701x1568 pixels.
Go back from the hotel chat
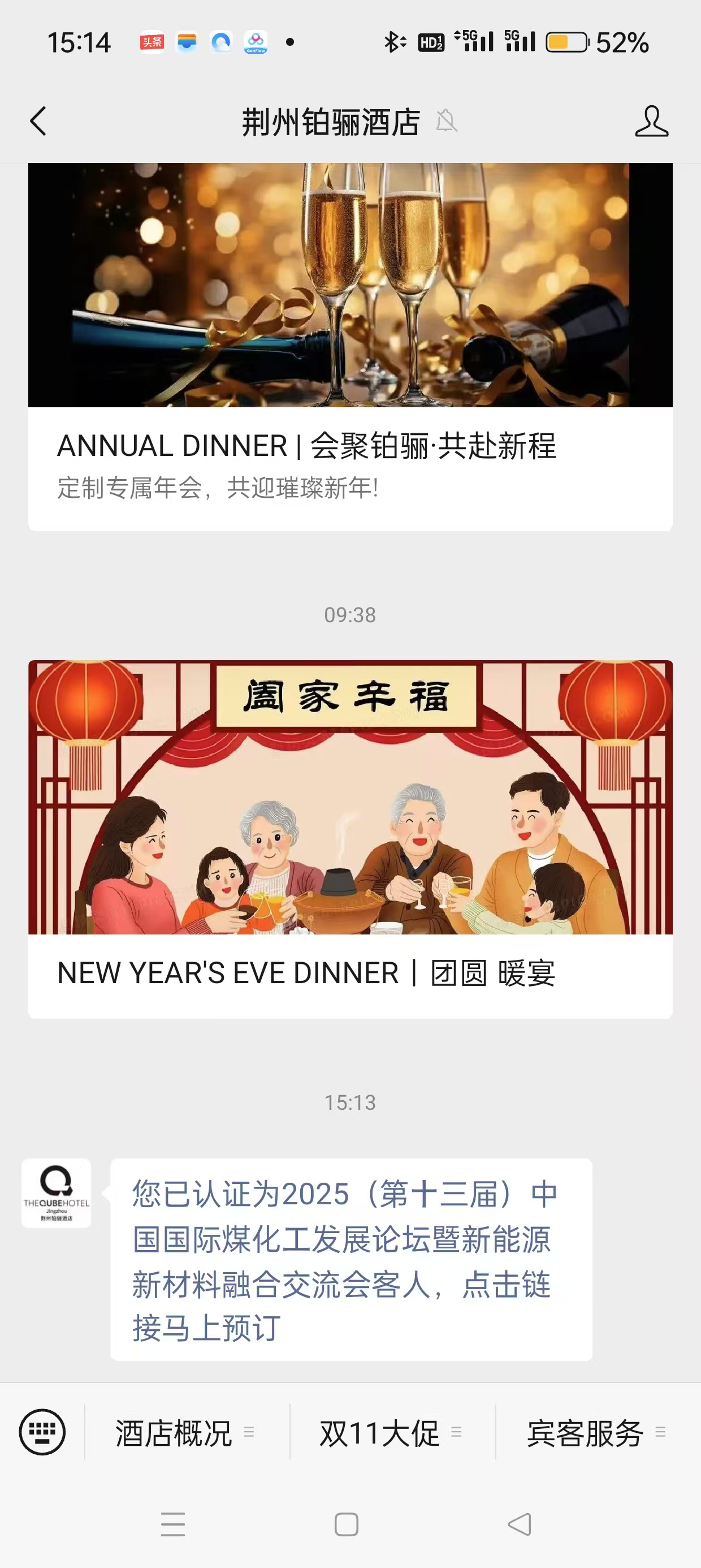(38, 121)
